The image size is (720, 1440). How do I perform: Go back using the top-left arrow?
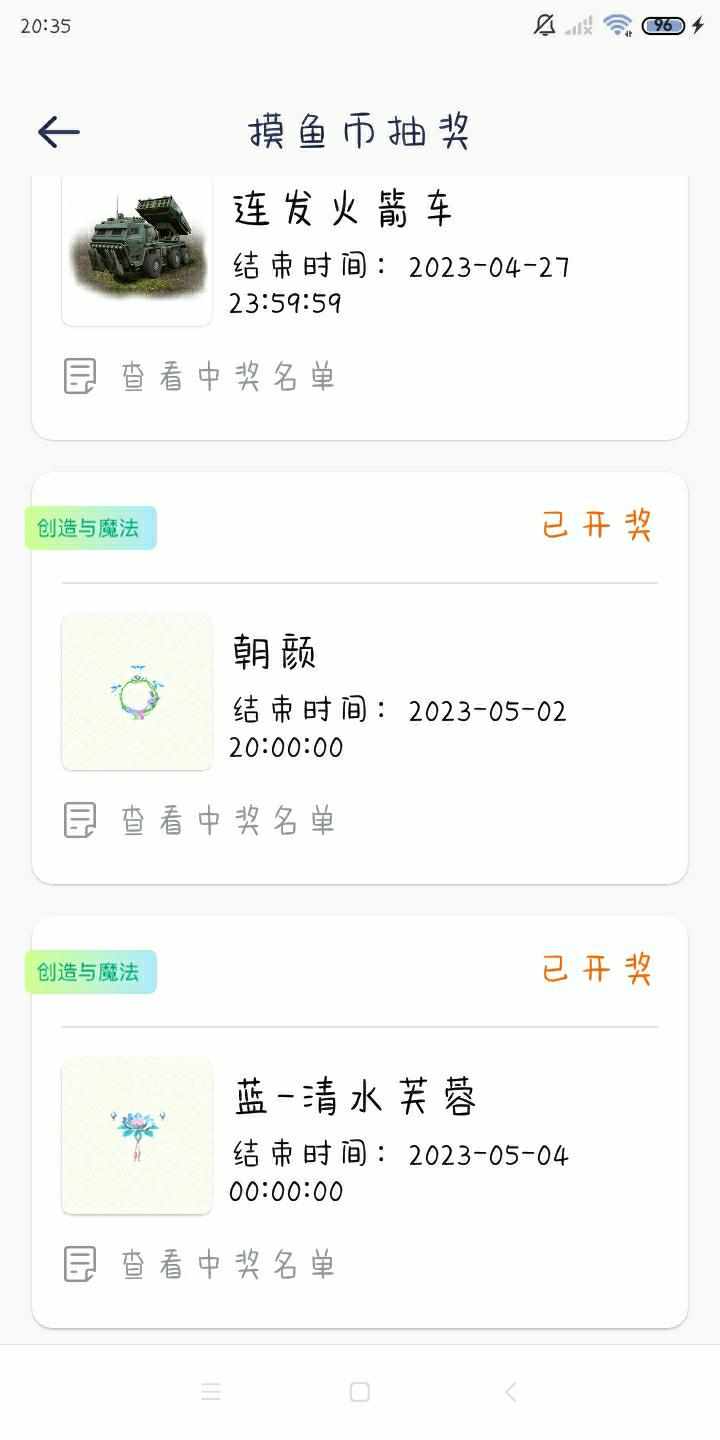pos(58,132)
